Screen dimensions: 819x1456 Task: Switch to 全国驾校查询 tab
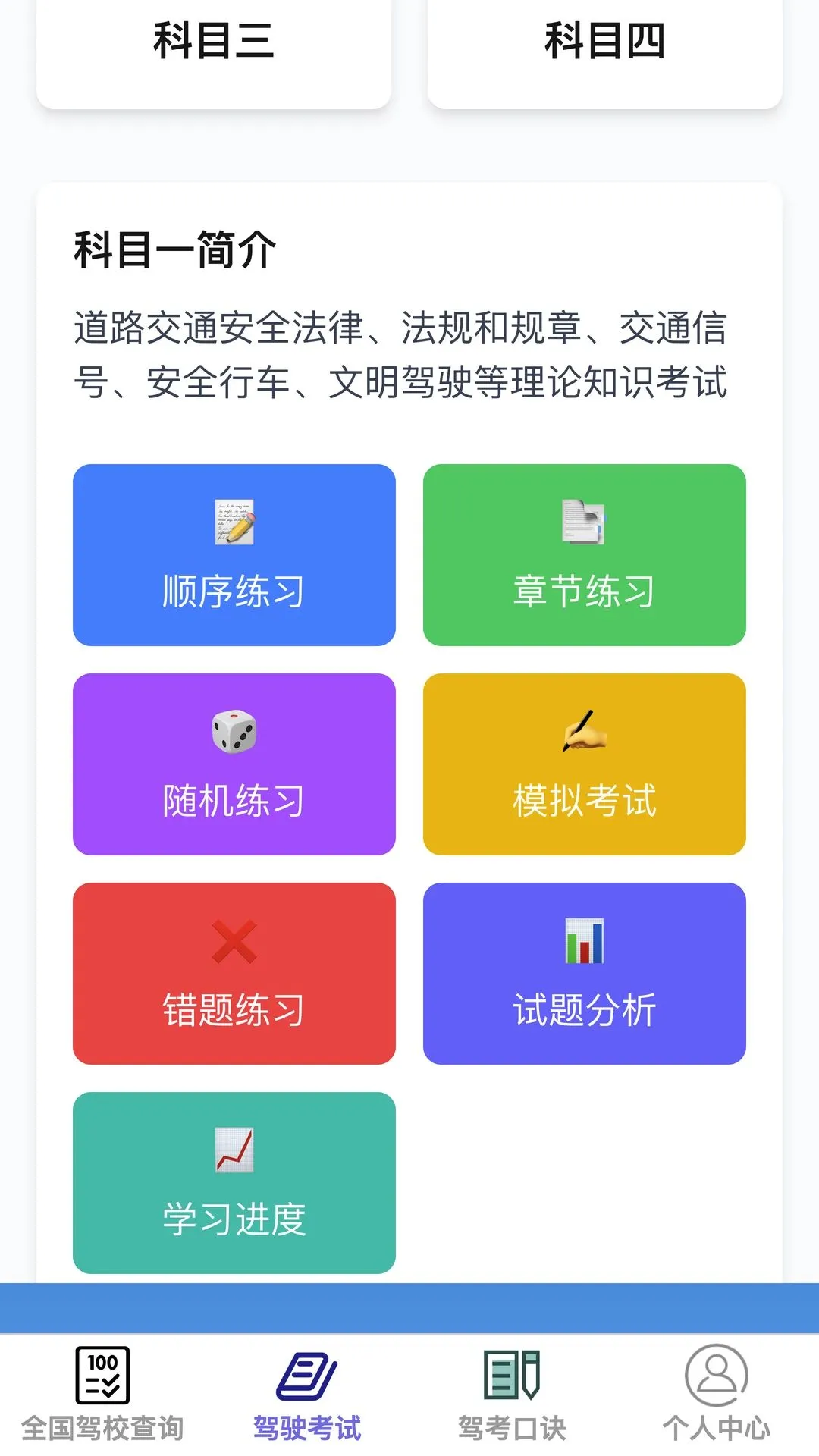point(102,1395)
